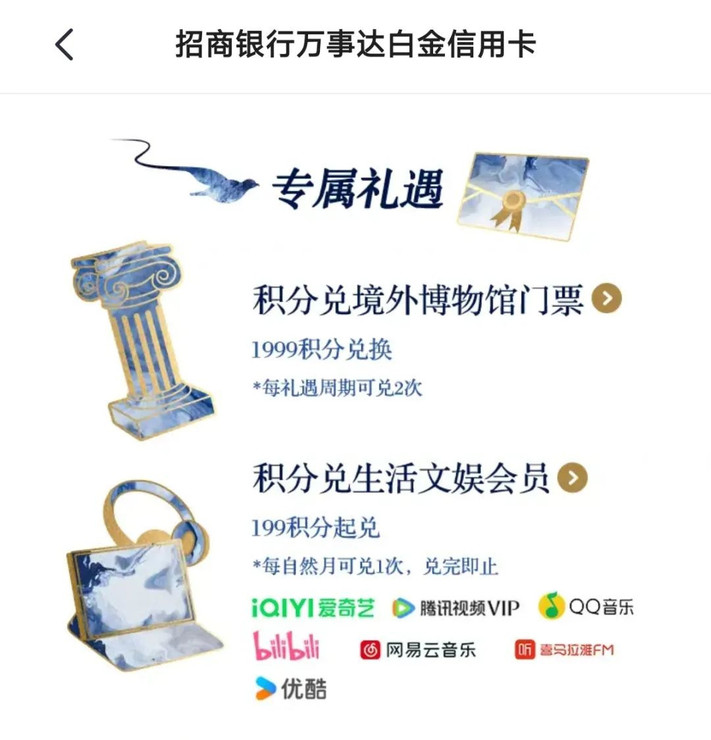The height and width of the screenshot is (740, 711).
Task: Open 积分兑境外博物馆门票 details arrow
Action: (x=607, y=298)
